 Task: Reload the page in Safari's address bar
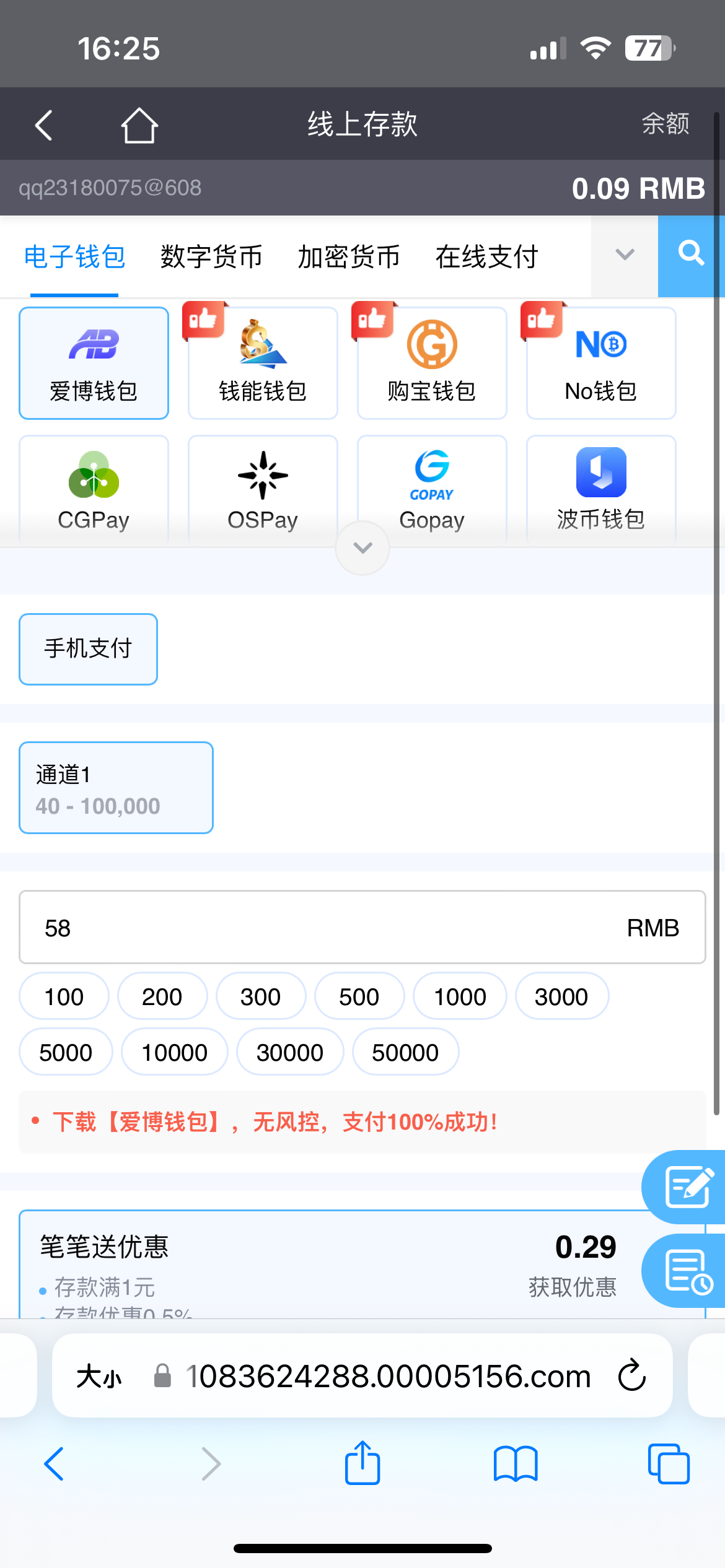click(631, 1376)
